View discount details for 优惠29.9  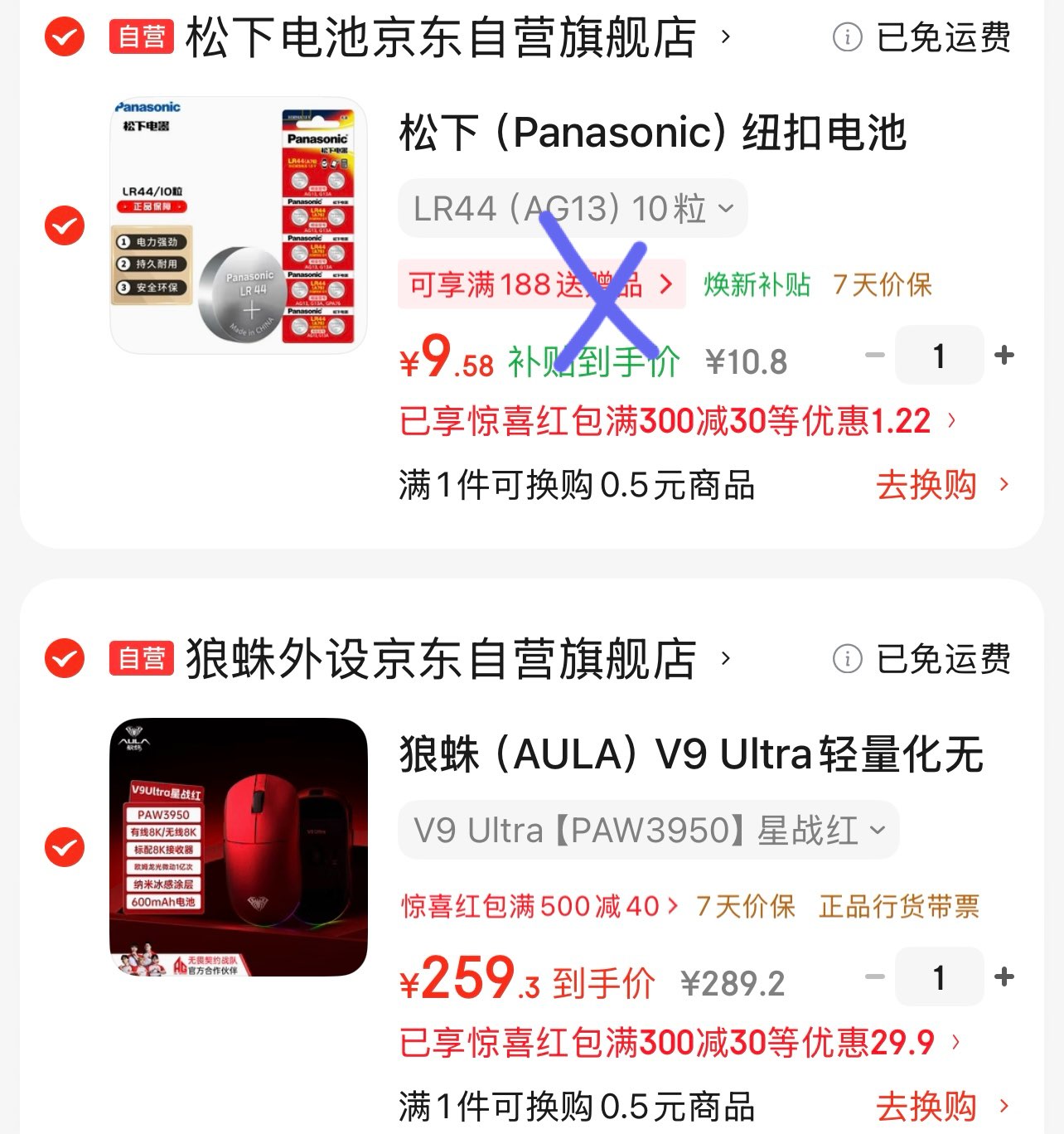(678, 1043)
